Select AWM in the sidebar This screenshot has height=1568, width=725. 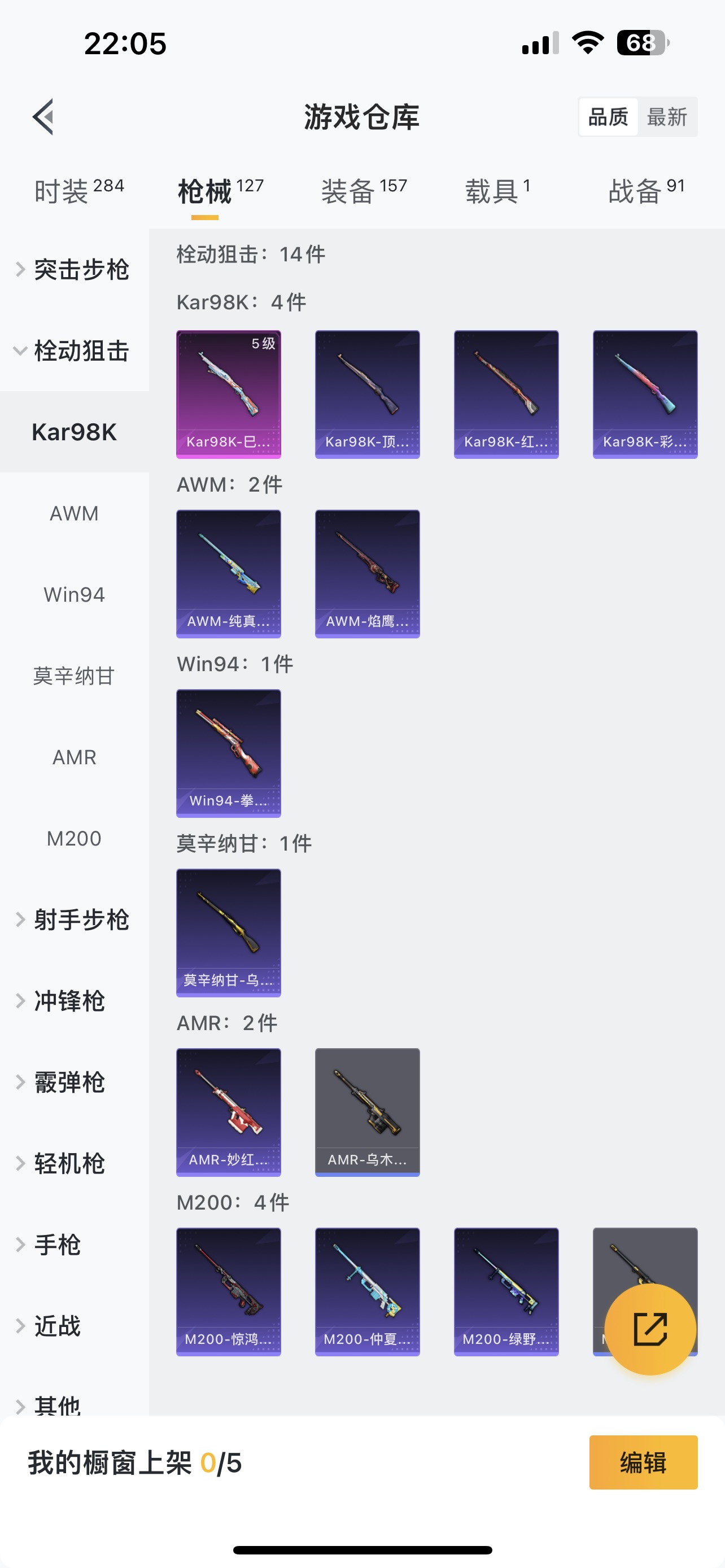(73, 513)
